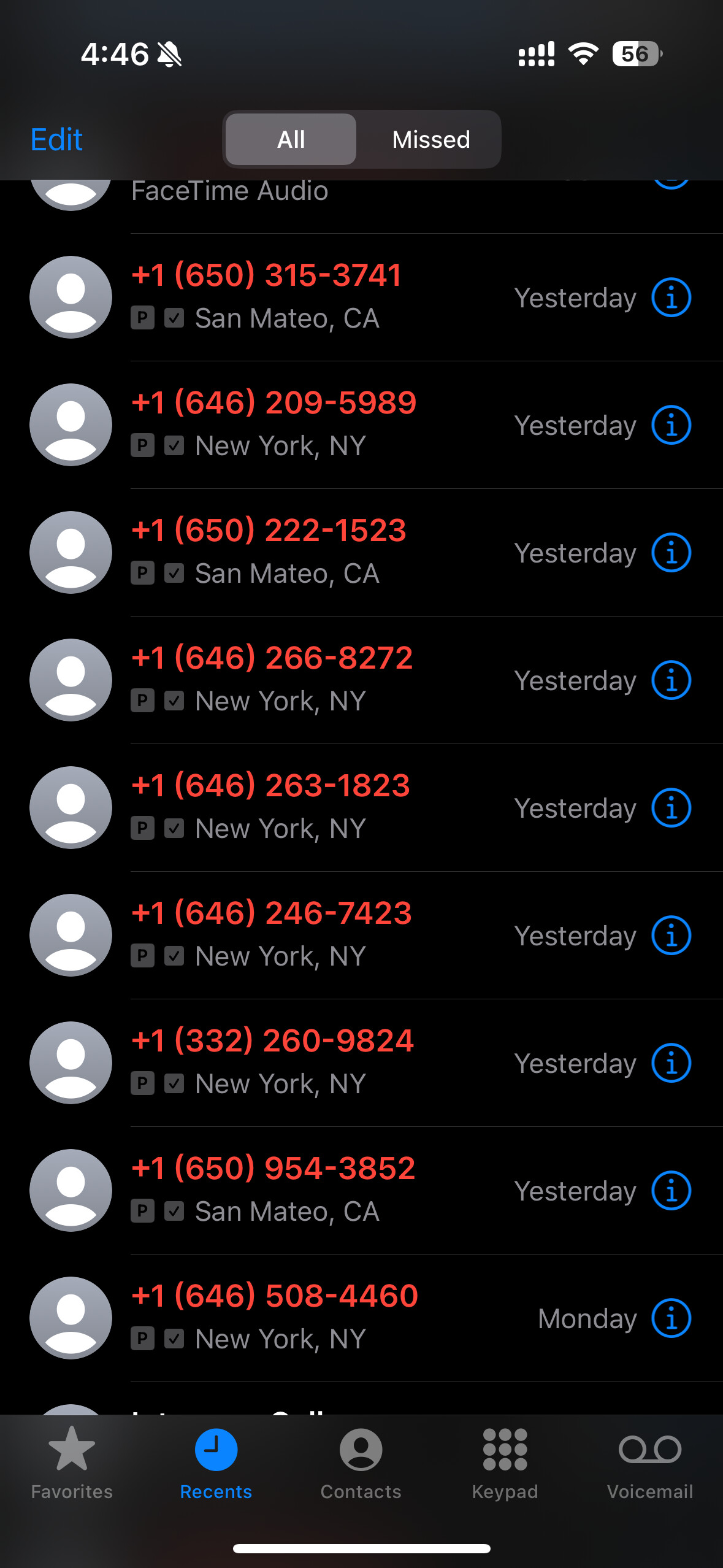This screenshot has width=723, height=1568.
Task: Dial the missed number +1 (650) 954-3852
Action: point(274,1169)
